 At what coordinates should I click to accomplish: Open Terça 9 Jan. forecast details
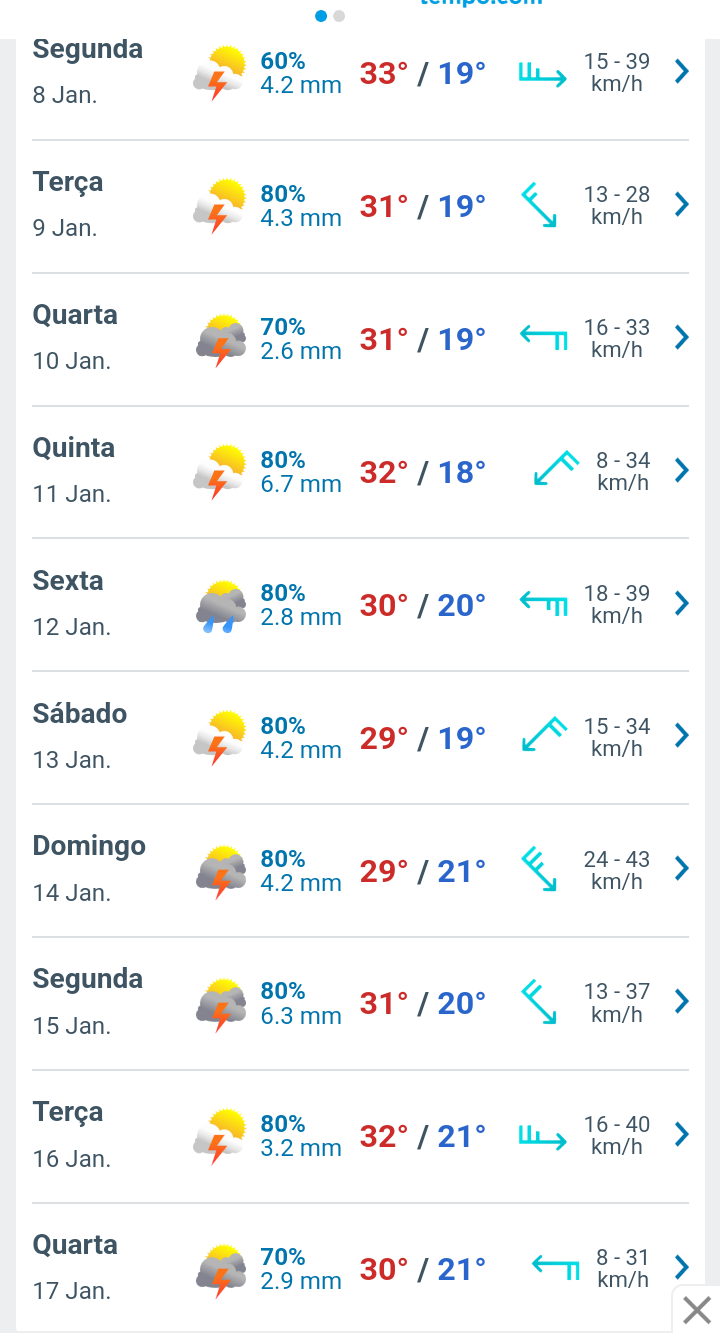(x=360, y=206)
